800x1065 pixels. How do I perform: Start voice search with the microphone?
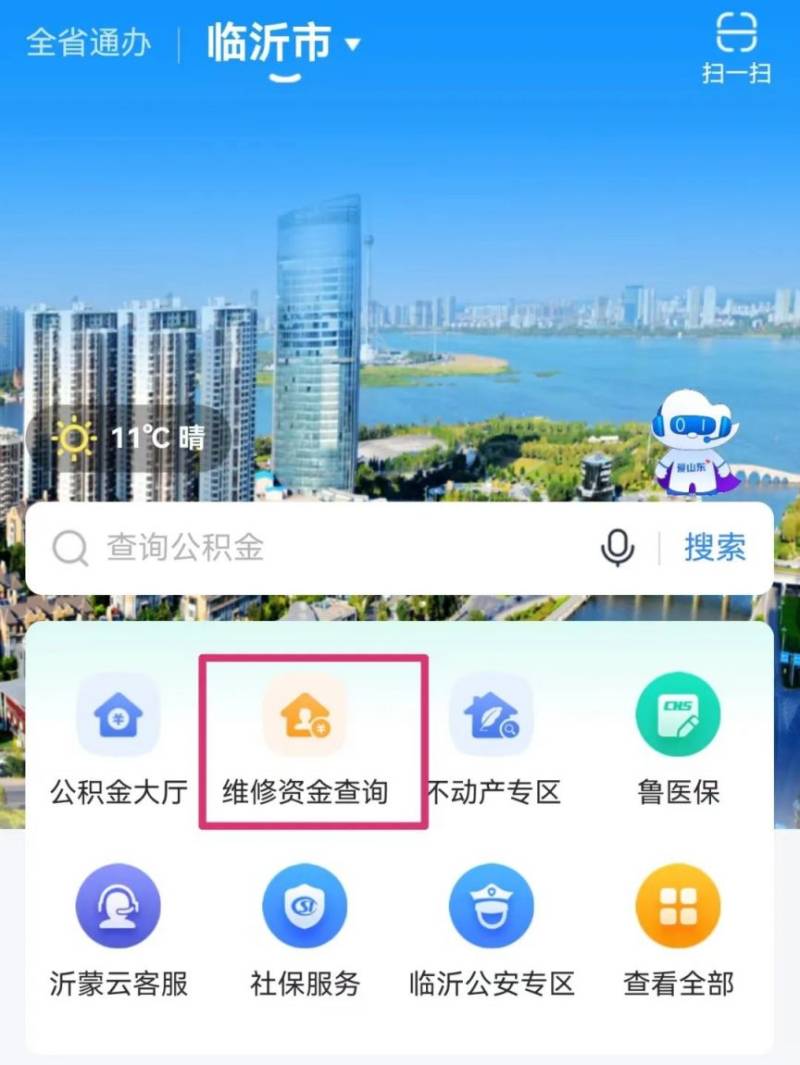click(617, 547)
